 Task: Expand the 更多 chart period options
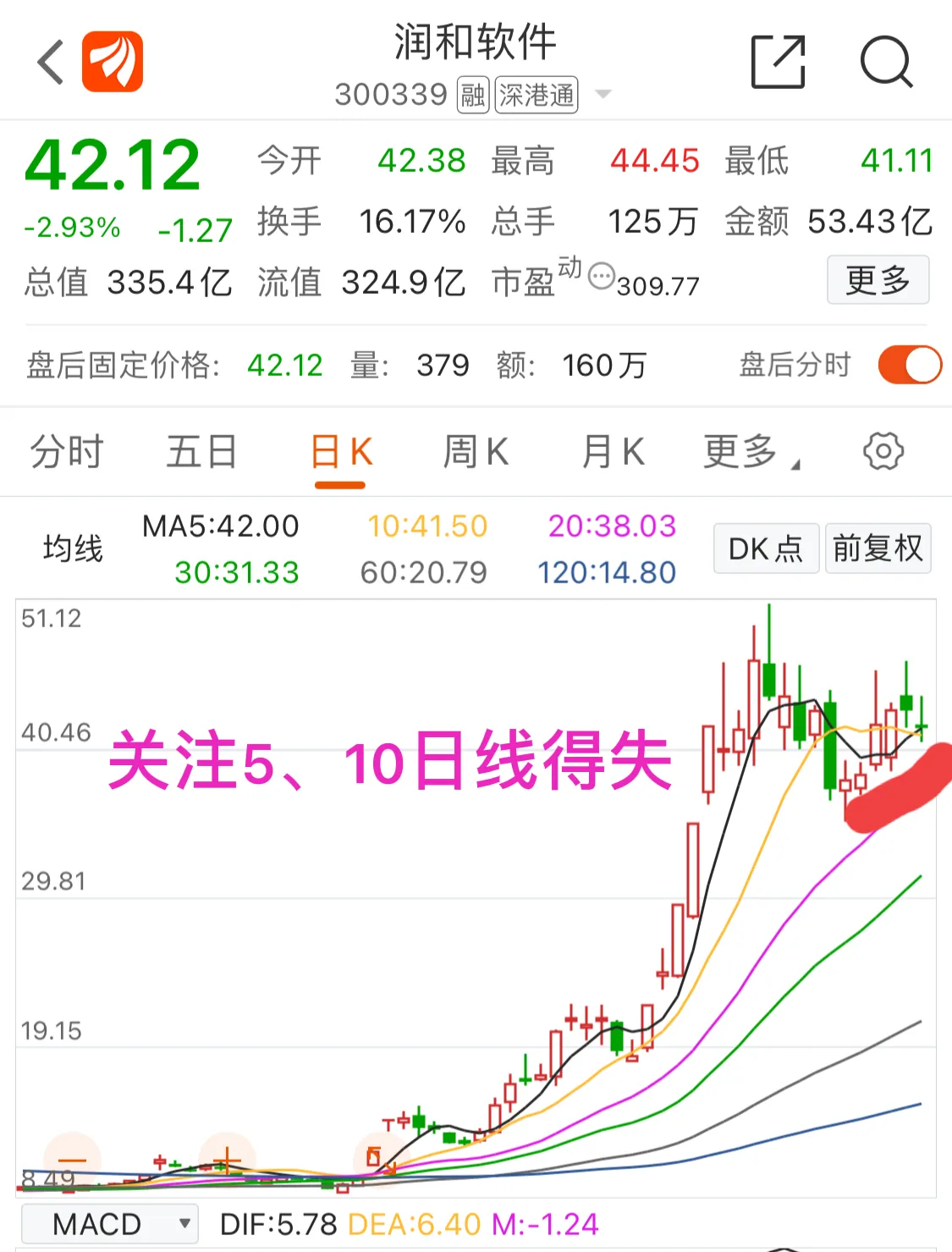pyautogui.click(x=750, y=451)
